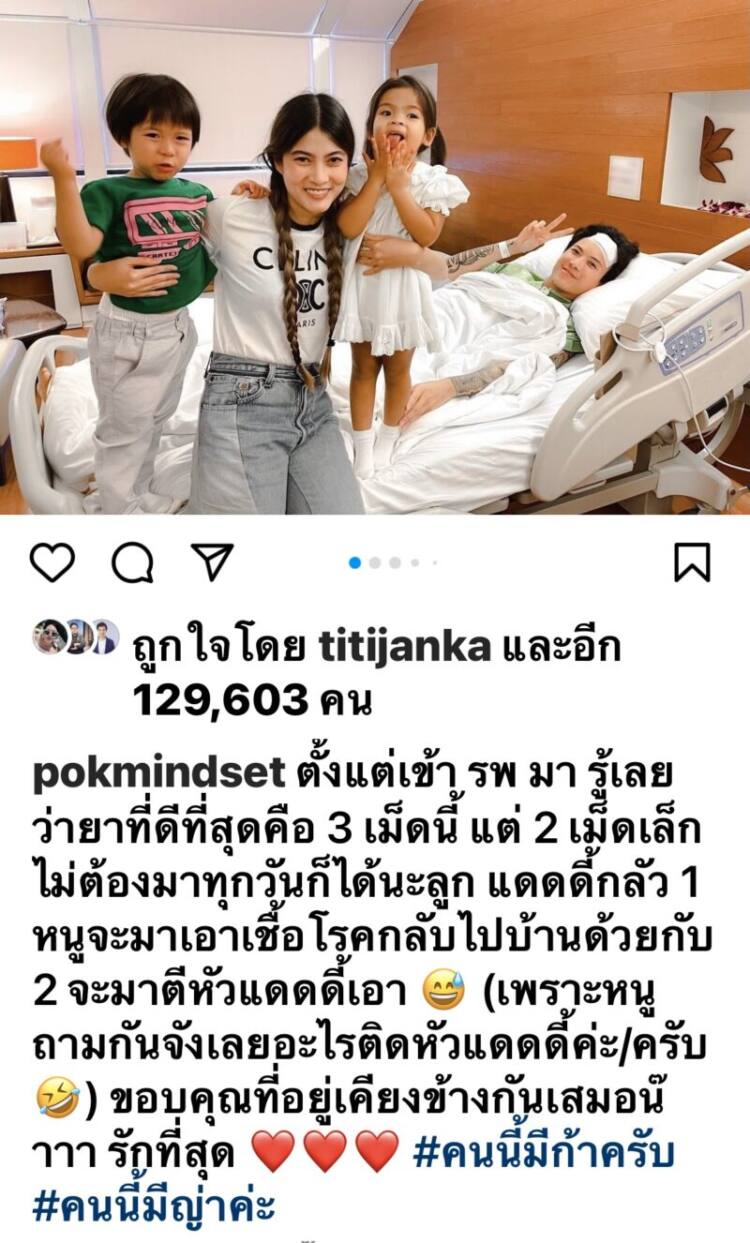
Task: Open comments via the speech bubble icon
Action: point(132,563)
